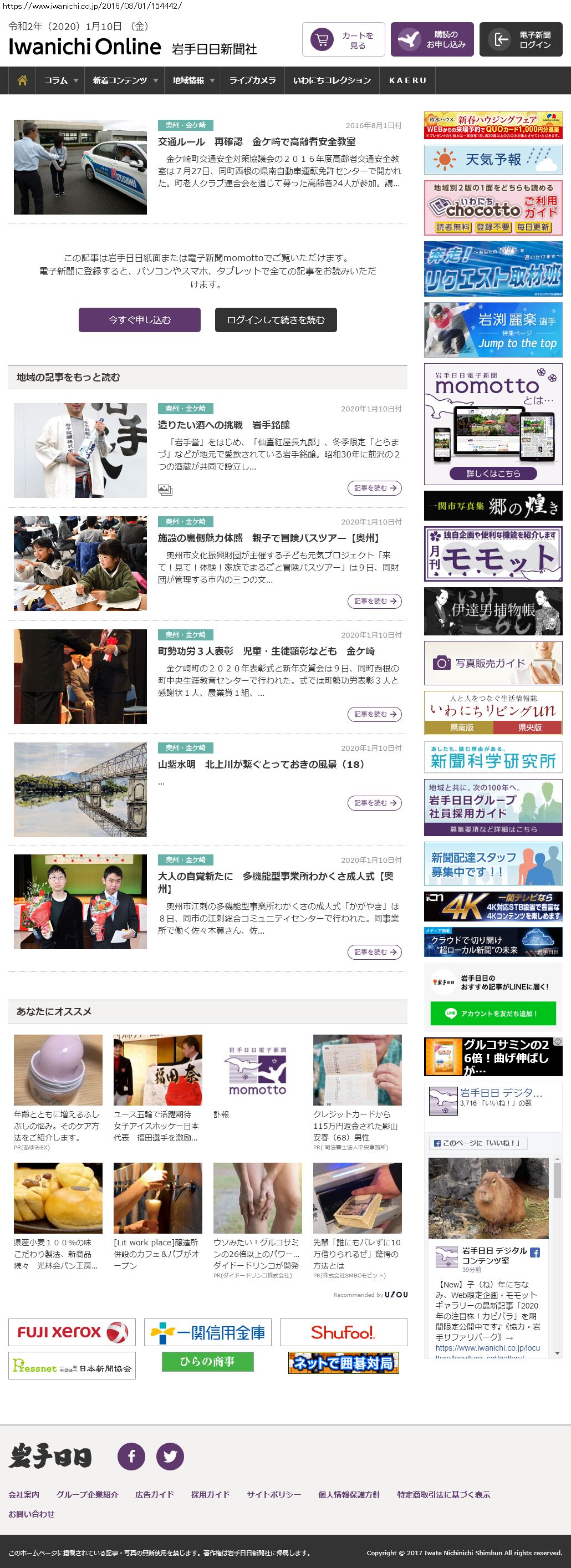Open the 天気予報 weather banner
The width and height of the screenshot is (571, 1568).
tap(492, 160)
